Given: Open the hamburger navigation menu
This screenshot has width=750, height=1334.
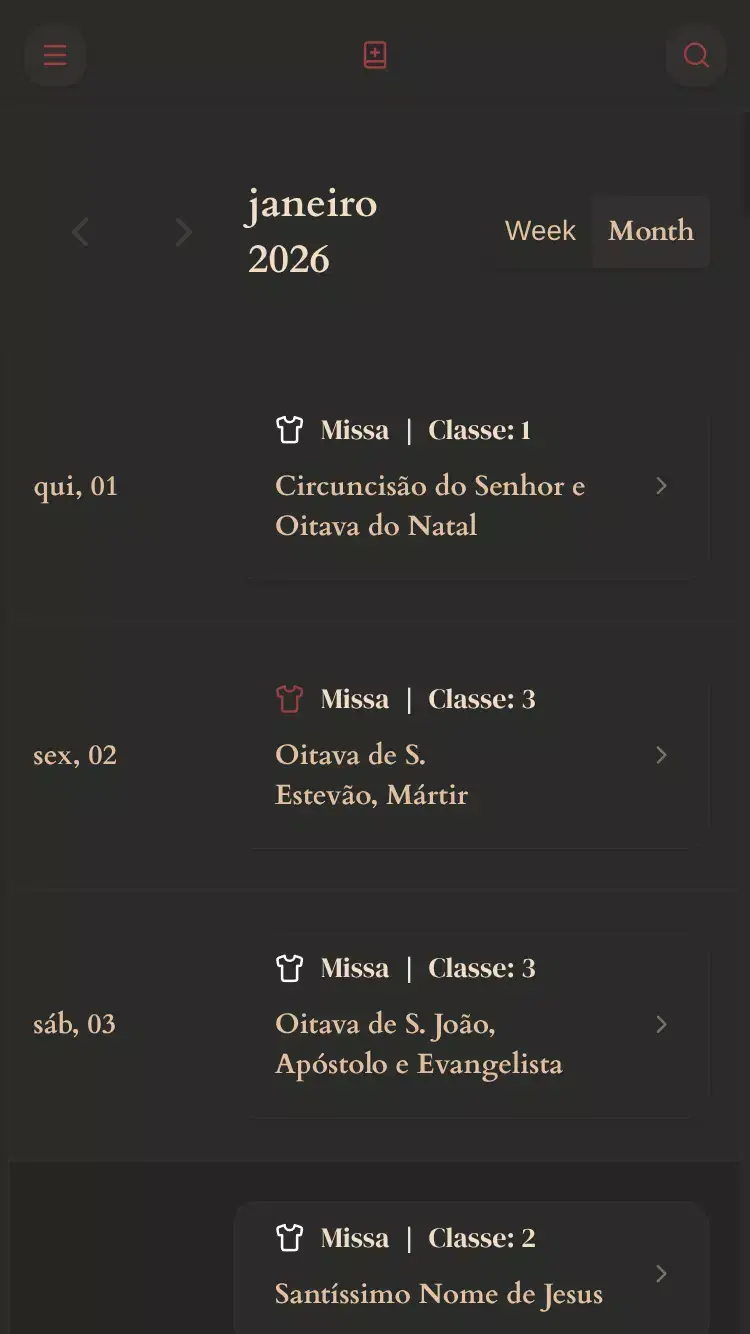Looking at the screenshot, I should (55, 55).
